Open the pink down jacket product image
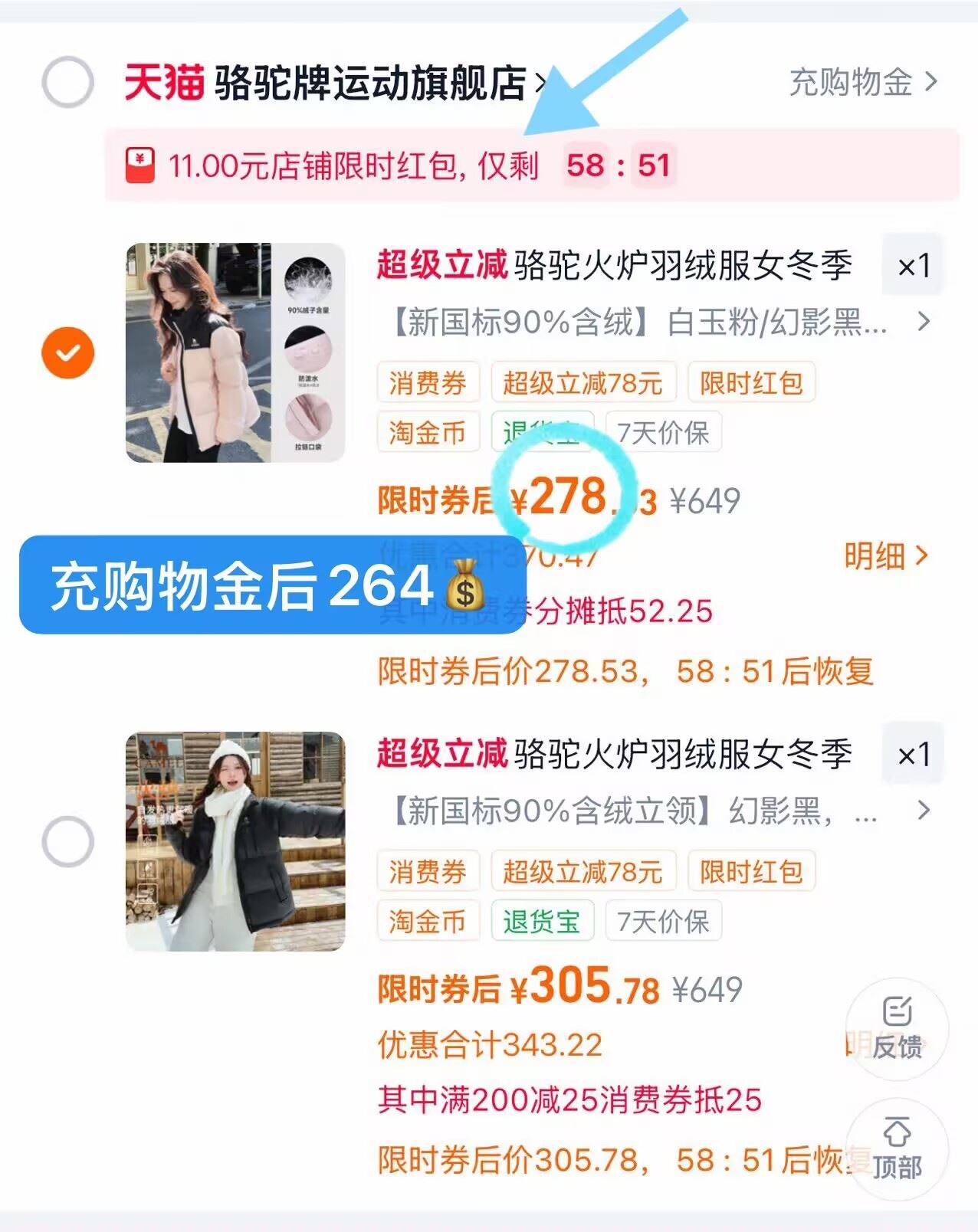 [x=235, y=353]
